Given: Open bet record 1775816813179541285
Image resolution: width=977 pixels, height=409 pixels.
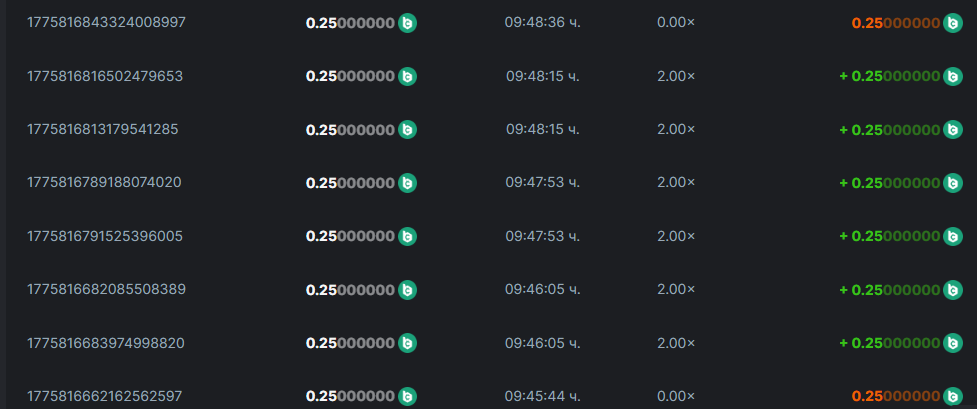Looking at the screenshot, I should click(105, 129).
